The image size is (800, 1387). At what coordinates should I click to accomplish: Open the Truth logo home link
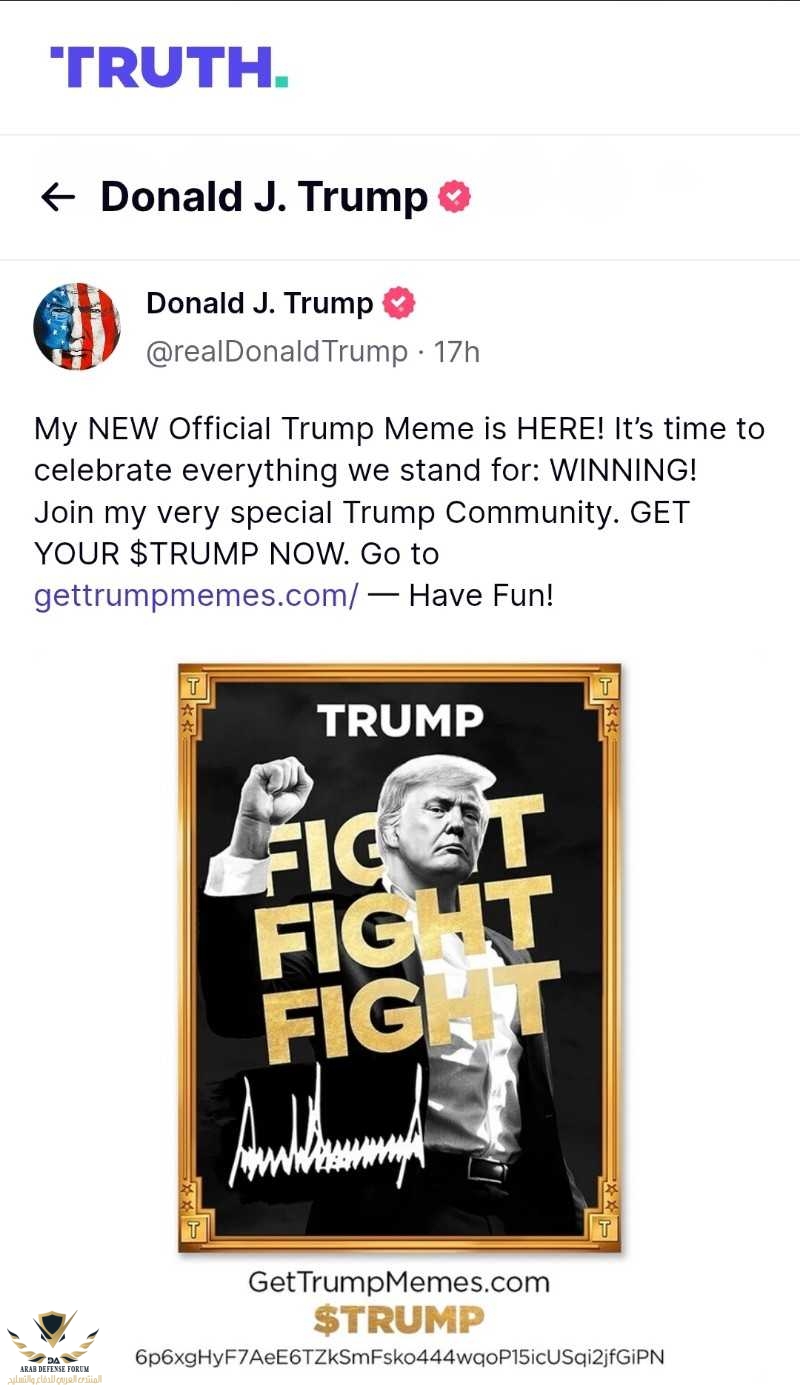point(169,66)
